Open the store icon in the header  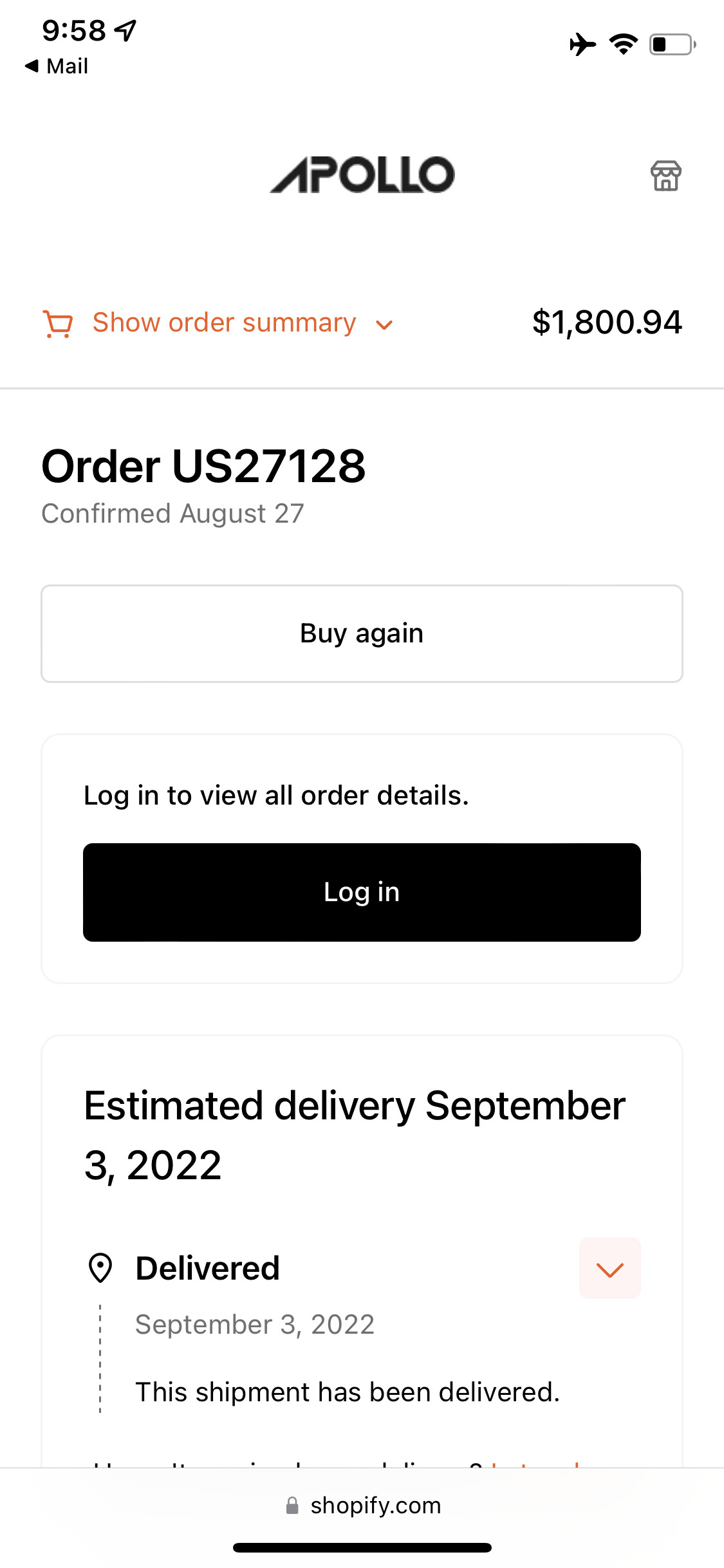(x=665, y=176)
